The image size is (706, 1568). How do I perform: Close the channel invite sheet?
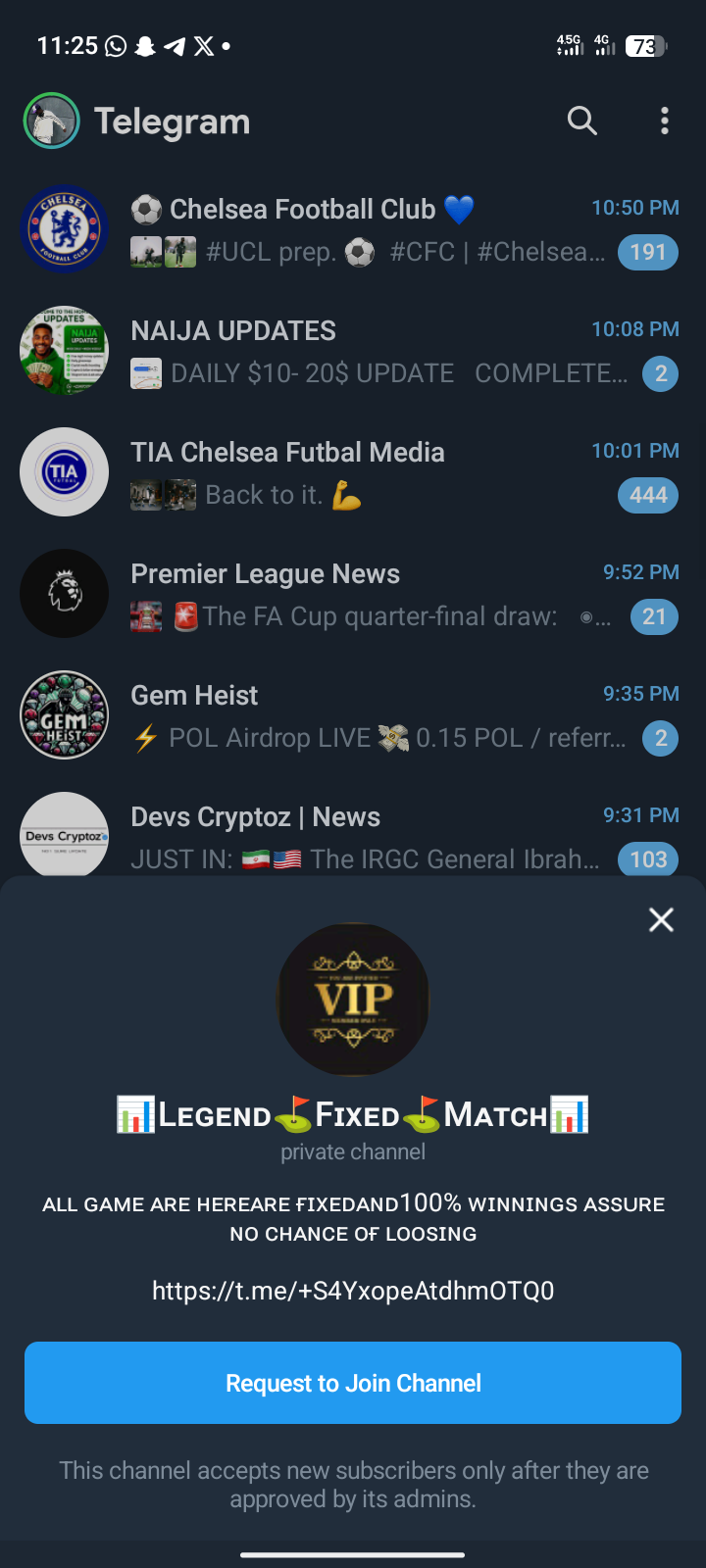coord(661,919)
